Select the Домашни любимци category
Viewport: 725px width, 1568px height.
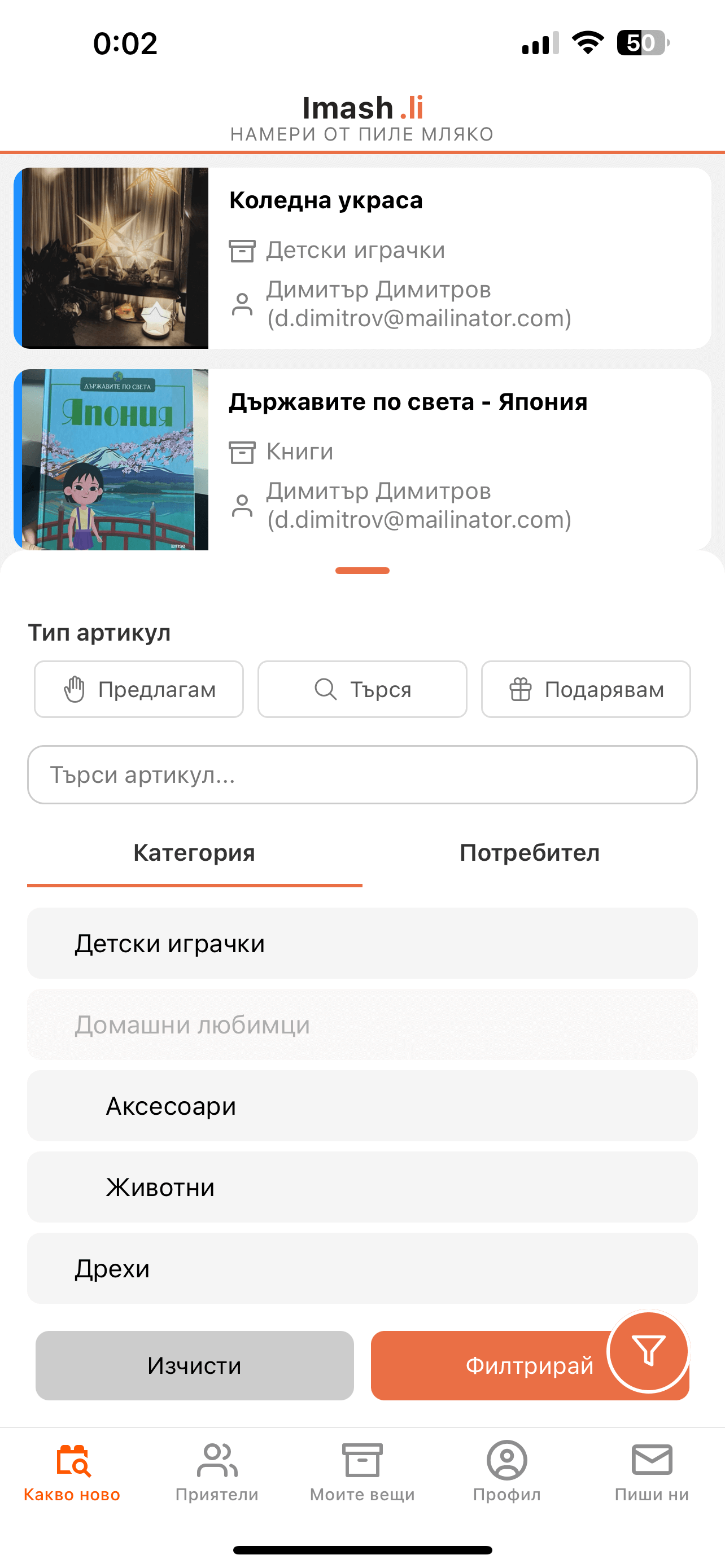pyautogui.click(x=362, y=1025)
